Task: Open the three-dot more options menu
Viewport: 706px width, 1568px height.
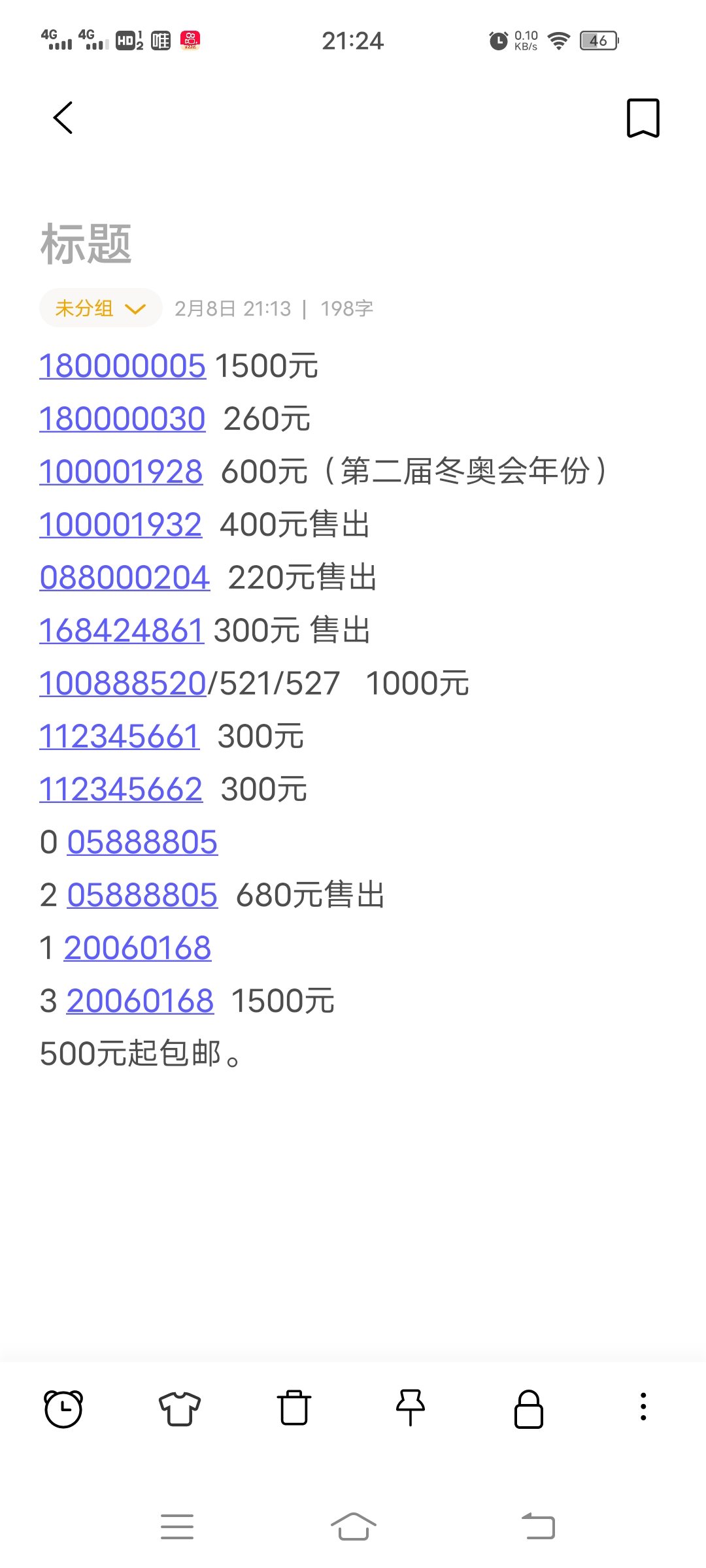Action: coord(643,1407)
